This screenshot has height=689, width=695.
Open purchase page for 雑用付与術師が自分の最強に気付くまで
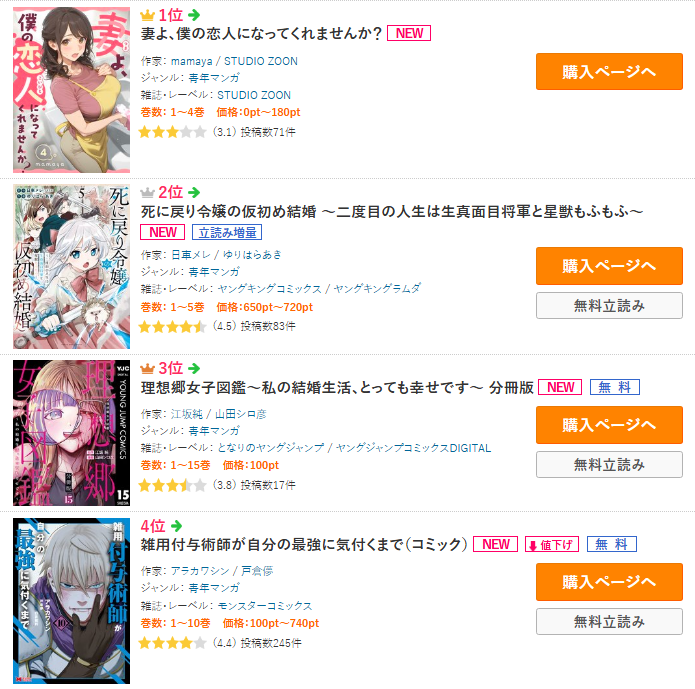(x=608, y=582)
